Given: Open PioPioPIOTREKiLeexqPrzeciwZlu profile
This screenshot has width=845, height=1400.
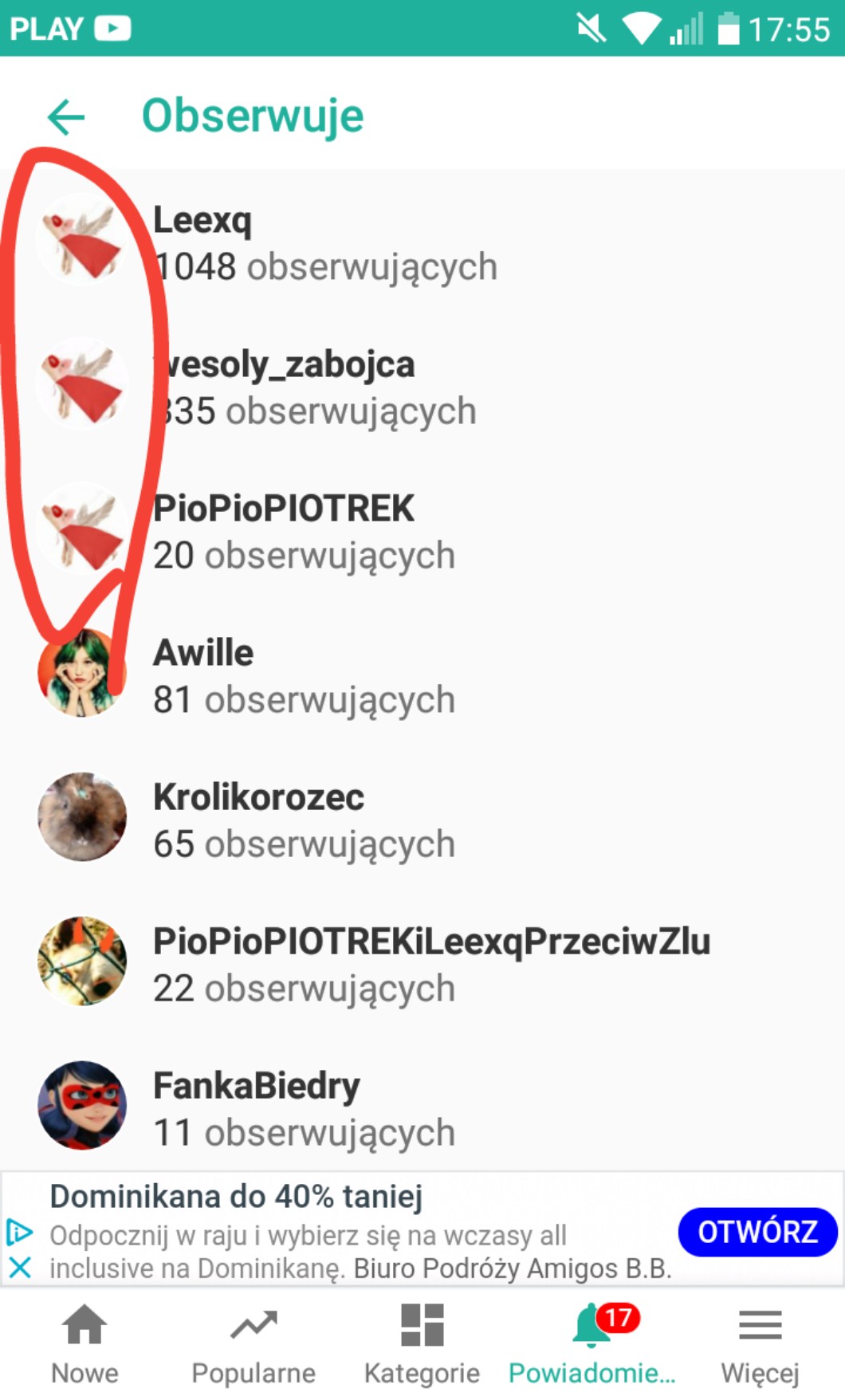Looking at the screenshot, I should click(430, 943).
